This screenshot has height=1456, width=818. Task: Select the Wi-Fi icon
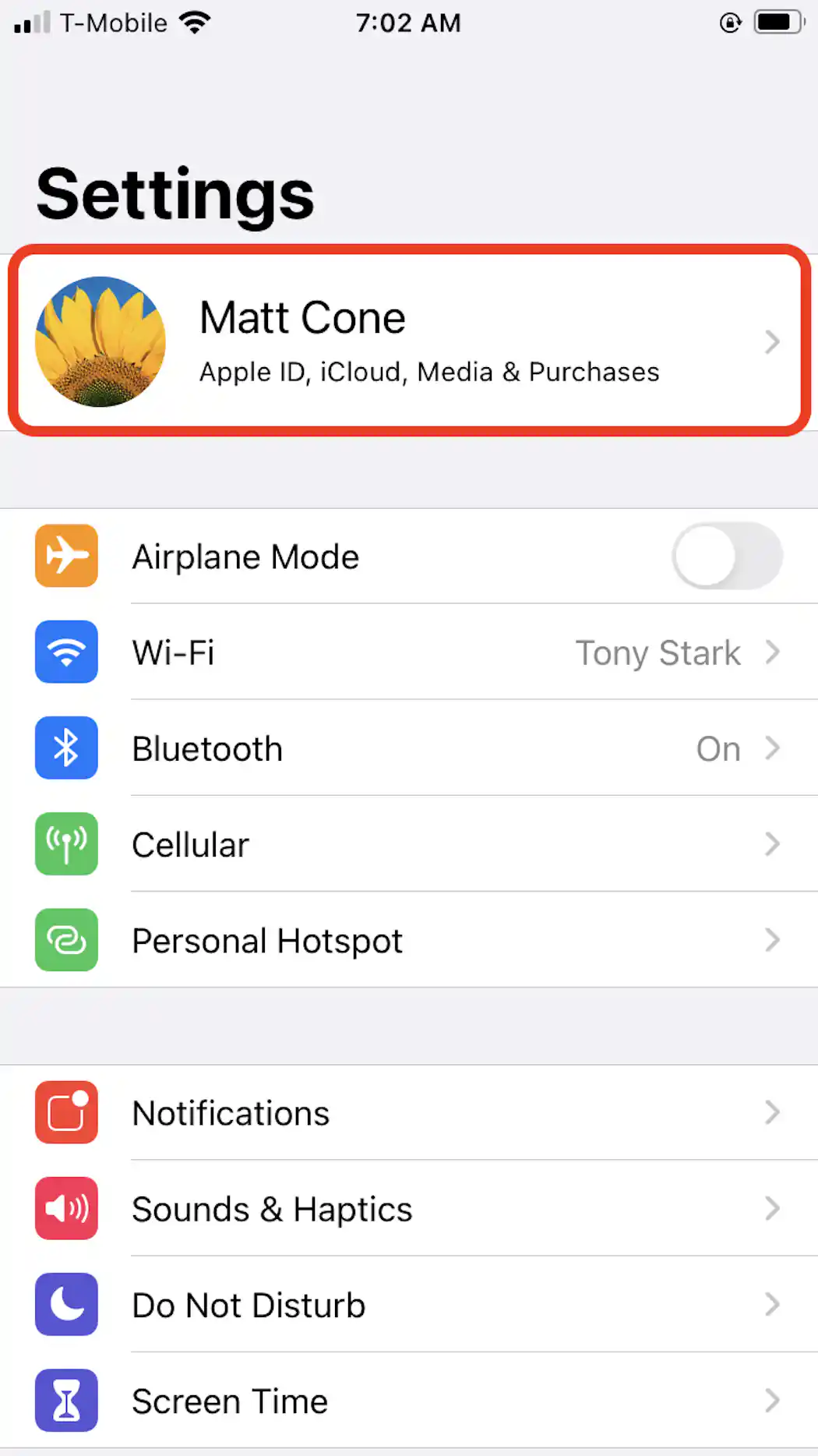(x=66, y=652)
